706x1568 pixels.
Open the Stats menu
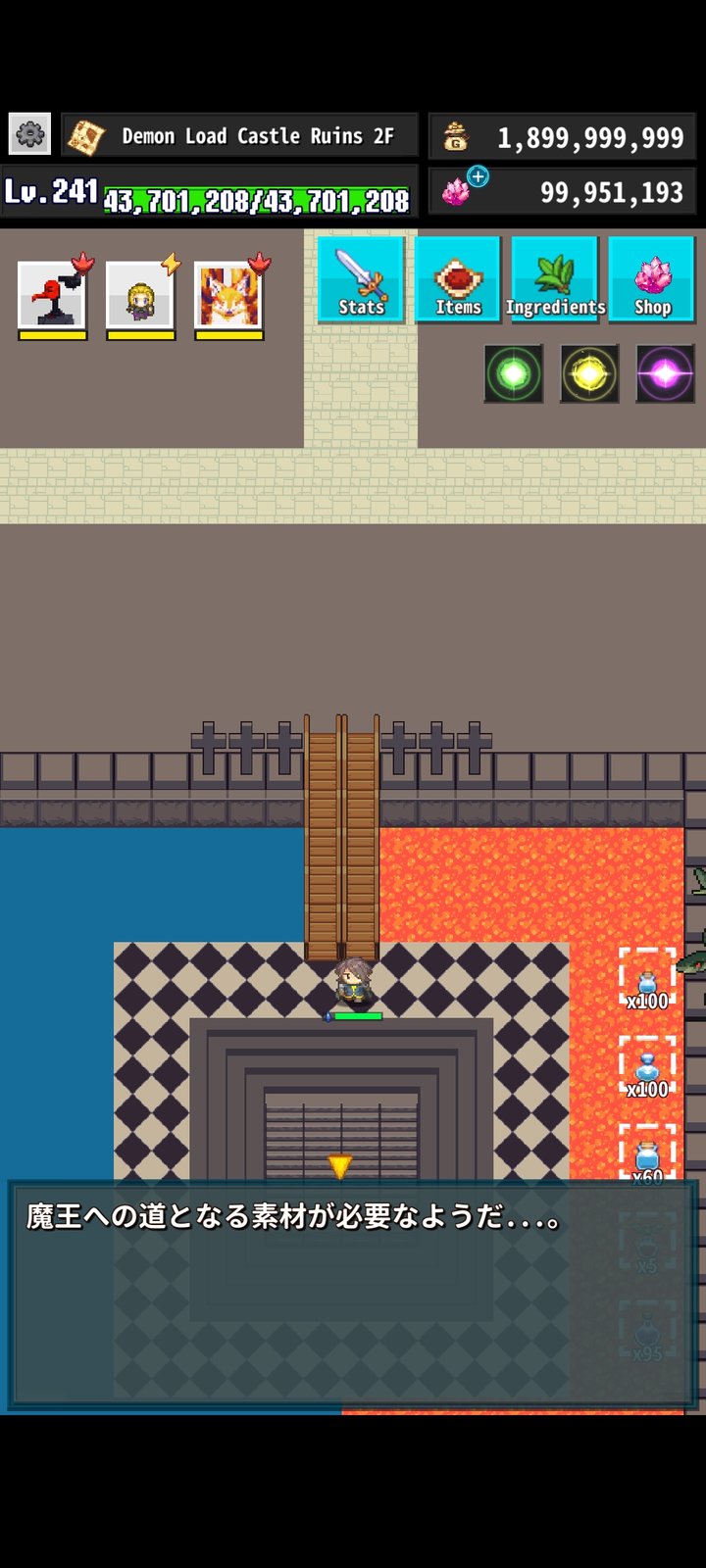click(361, 280)
